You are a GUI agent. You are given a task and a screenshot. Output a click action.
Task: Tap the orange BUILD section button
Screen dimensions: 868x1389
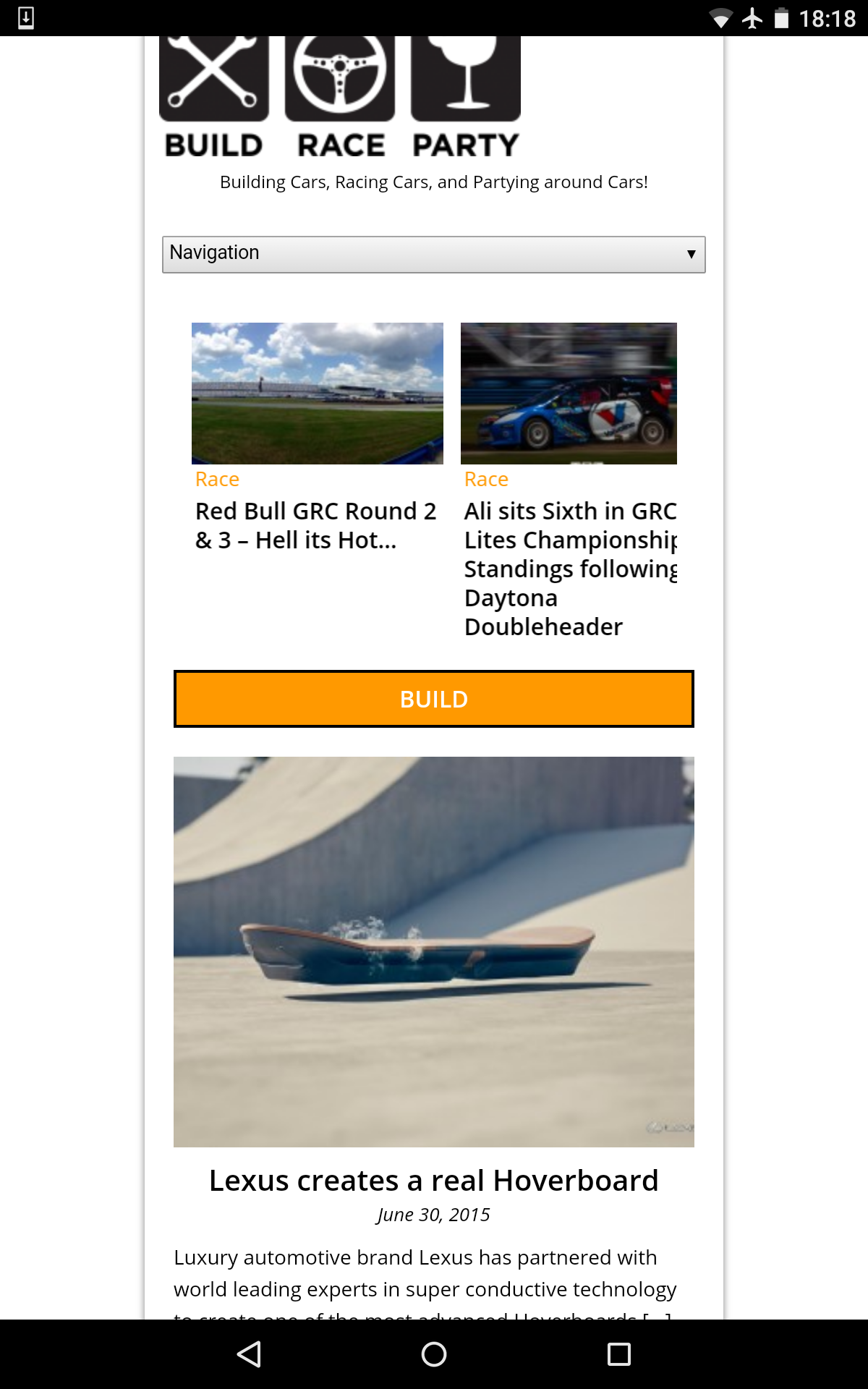click(433, 699)
